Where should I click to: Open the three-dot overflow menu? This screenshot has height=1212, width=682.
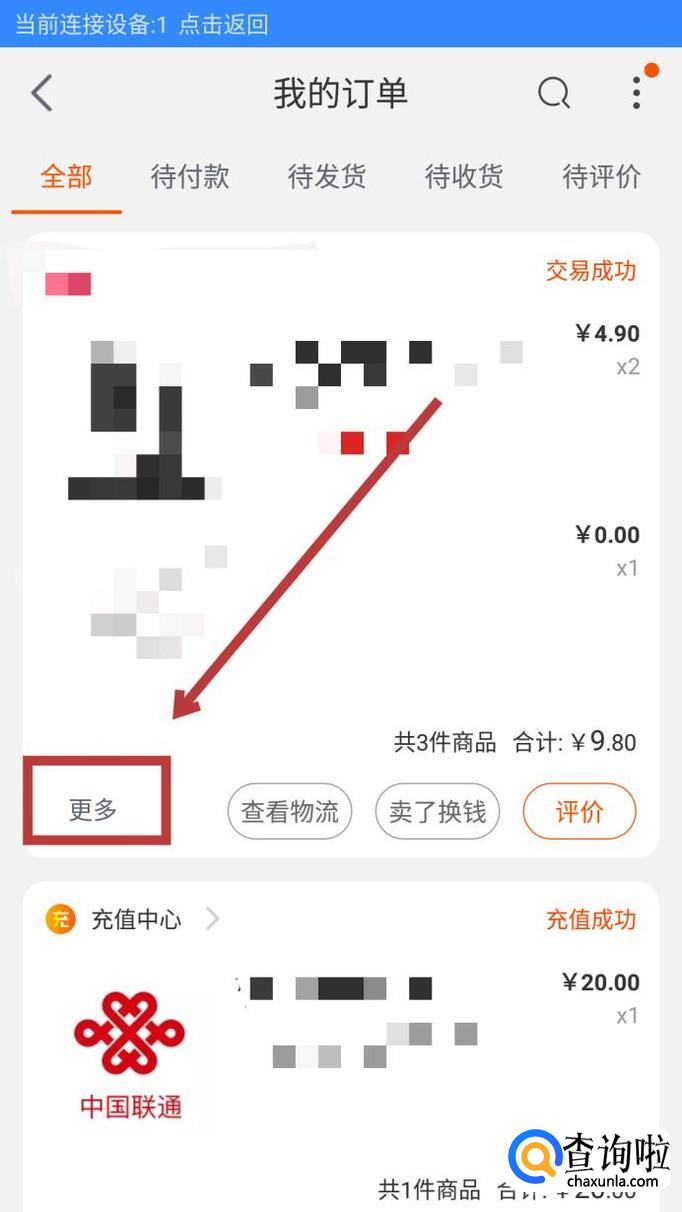636,93
